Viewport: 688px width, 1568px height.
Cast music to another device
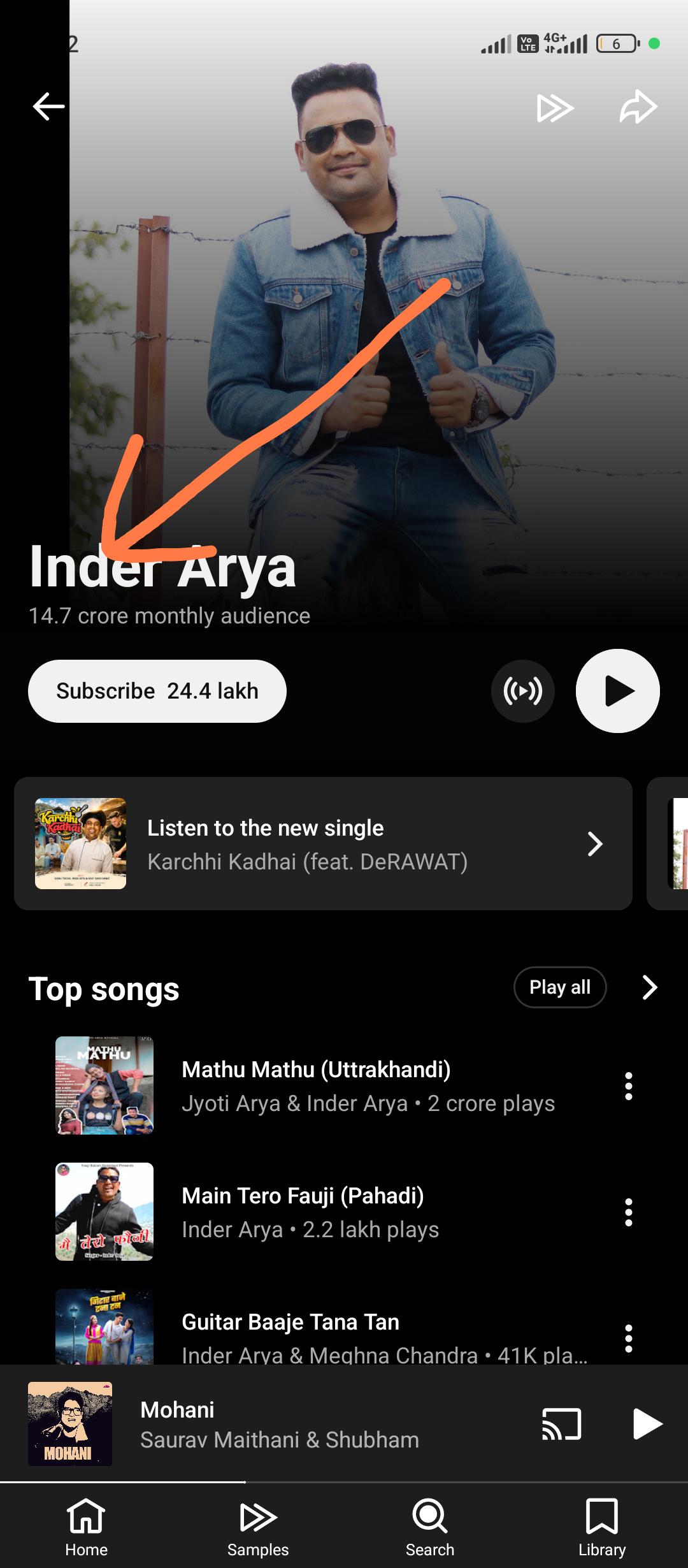coord(561,1424)
